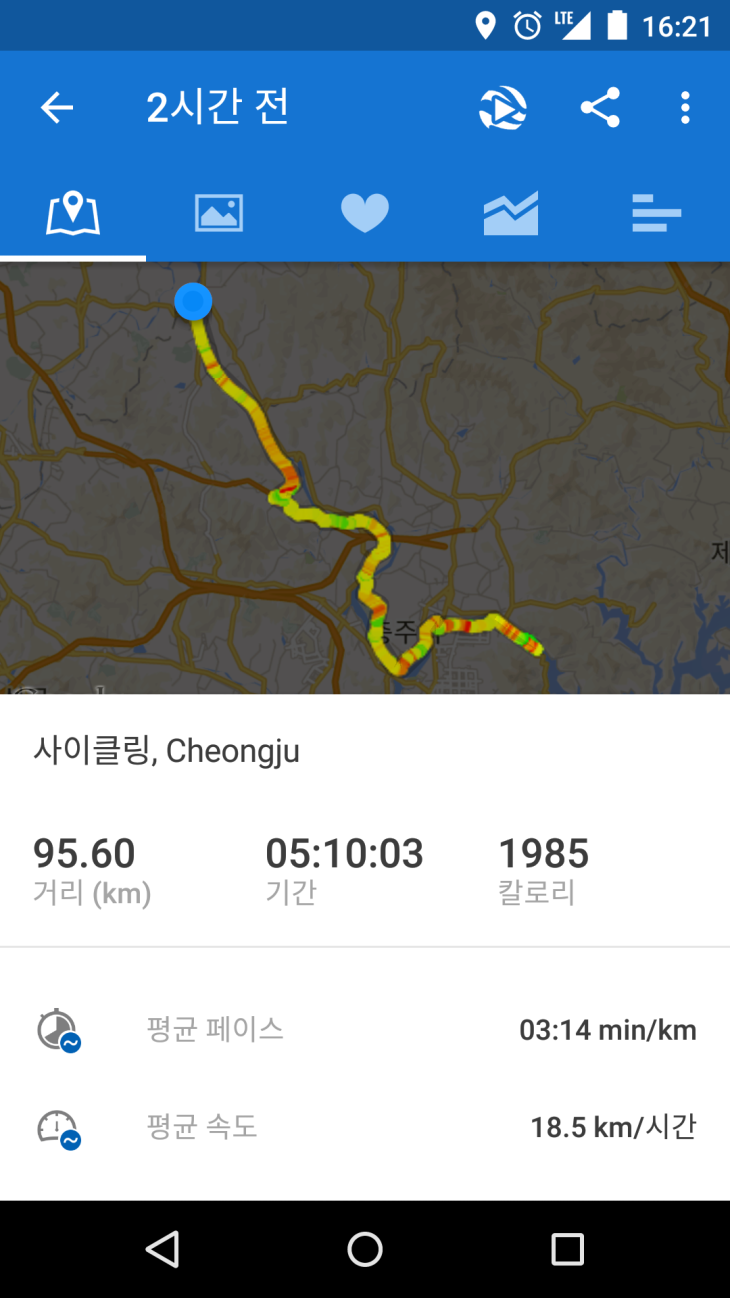Switch to the map view tab

click(73, 211)
